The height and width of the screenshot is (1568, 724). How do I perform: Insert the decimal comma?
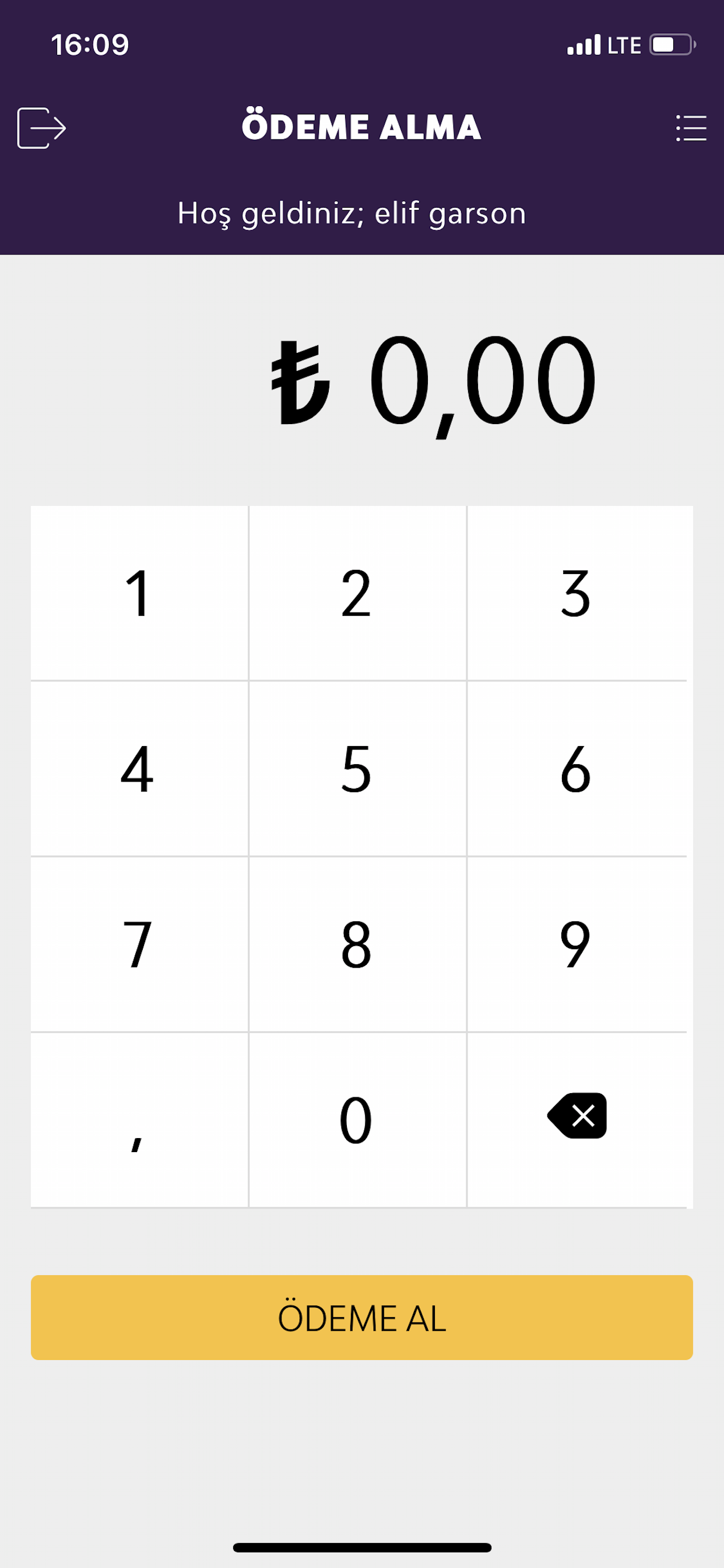click(139, 1120)
